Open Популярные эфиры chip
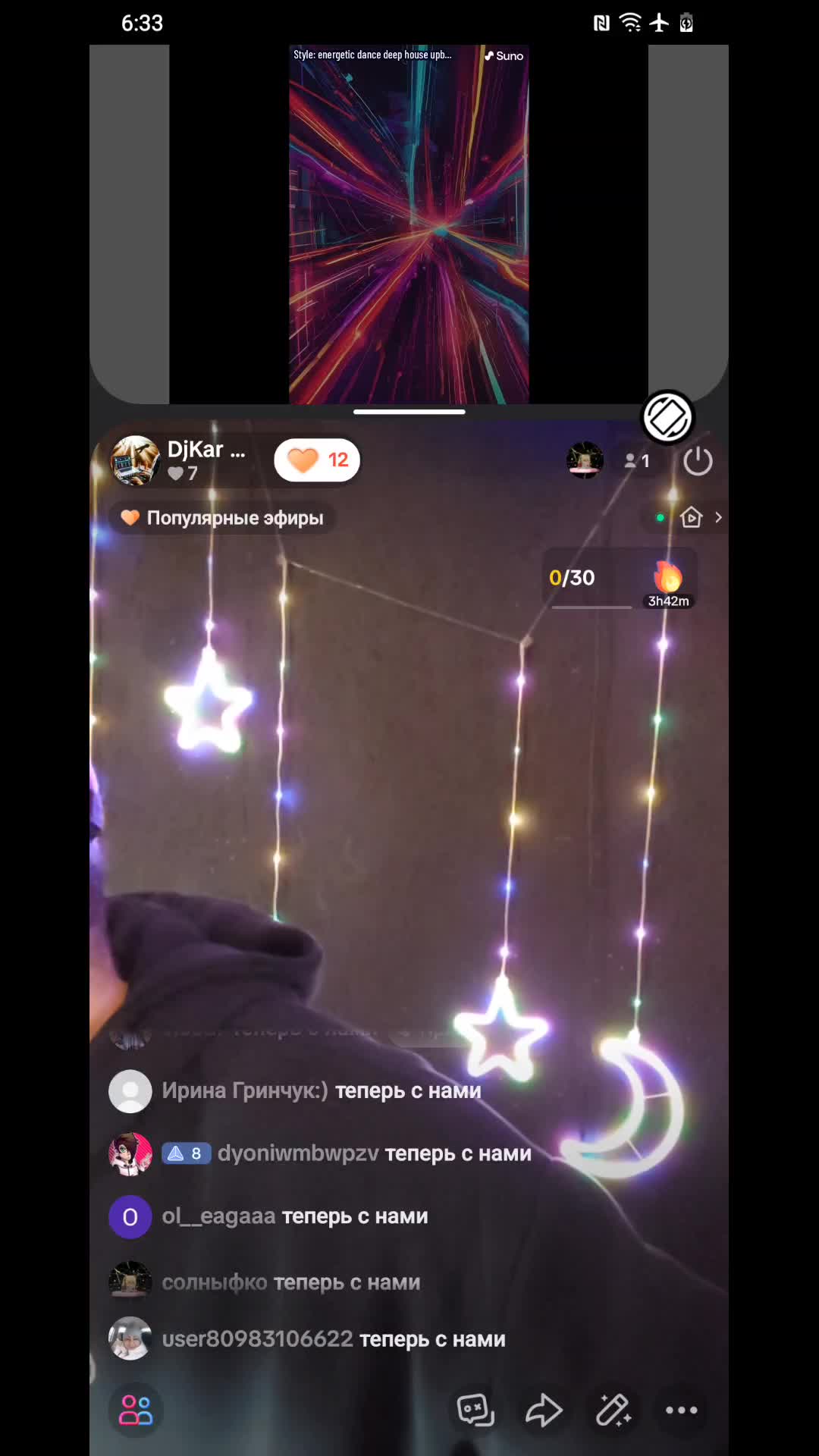 click(x=223, y=518)
